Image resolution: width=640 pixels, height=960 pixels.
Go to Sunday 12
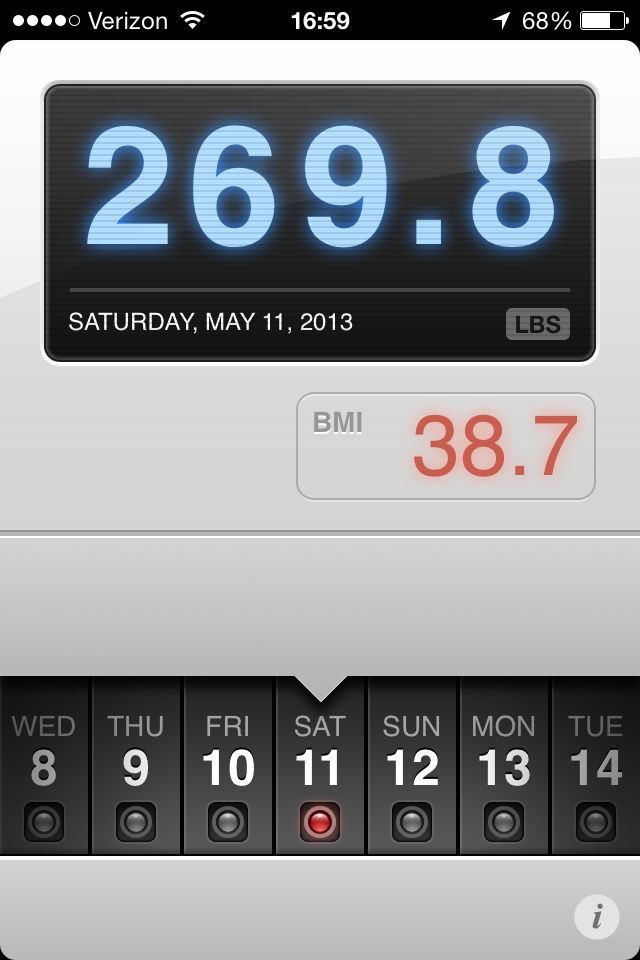pyautogui.click(x=412, y=766)
